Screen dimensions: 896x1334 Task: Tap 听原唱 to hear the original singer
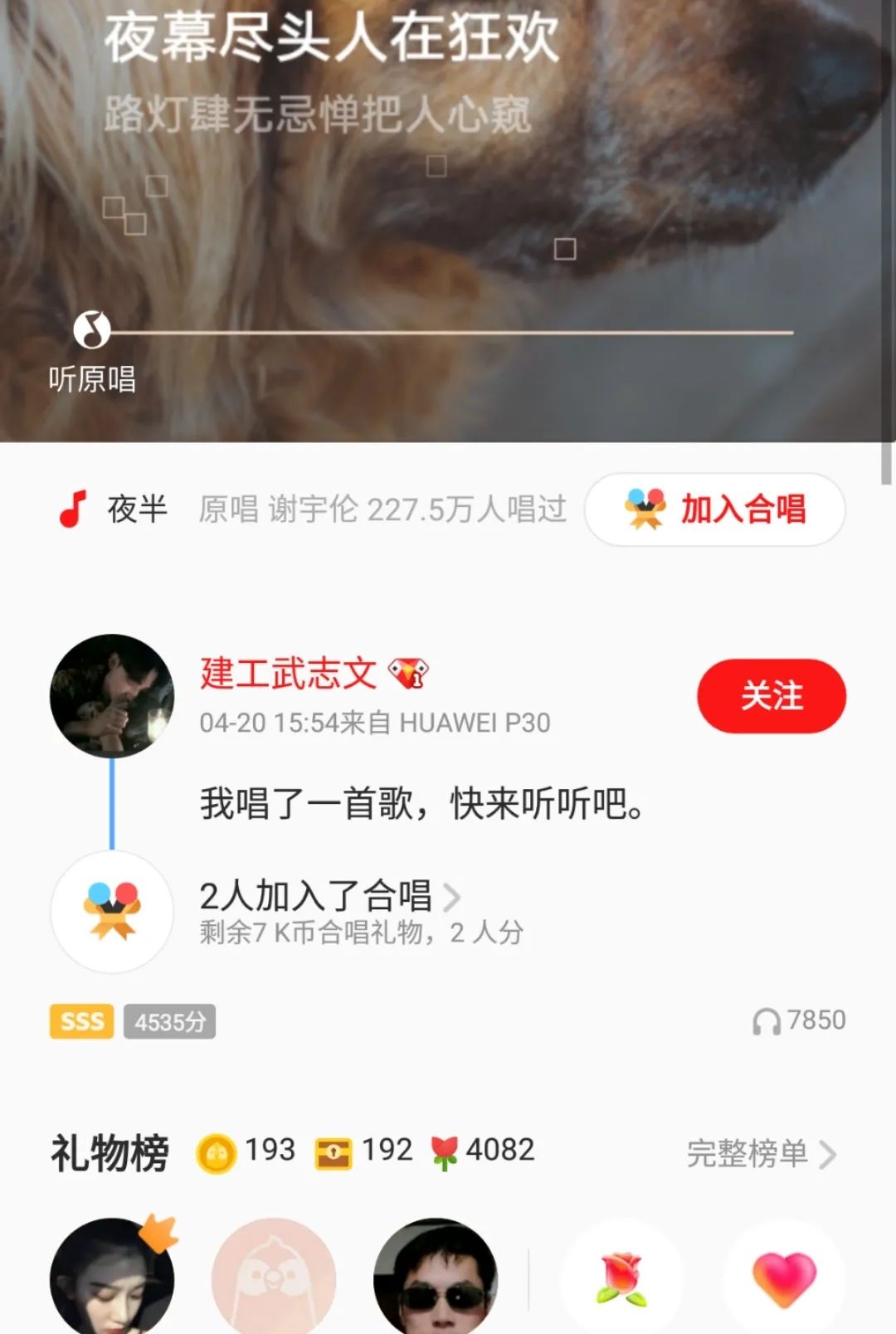click(91, 351)
